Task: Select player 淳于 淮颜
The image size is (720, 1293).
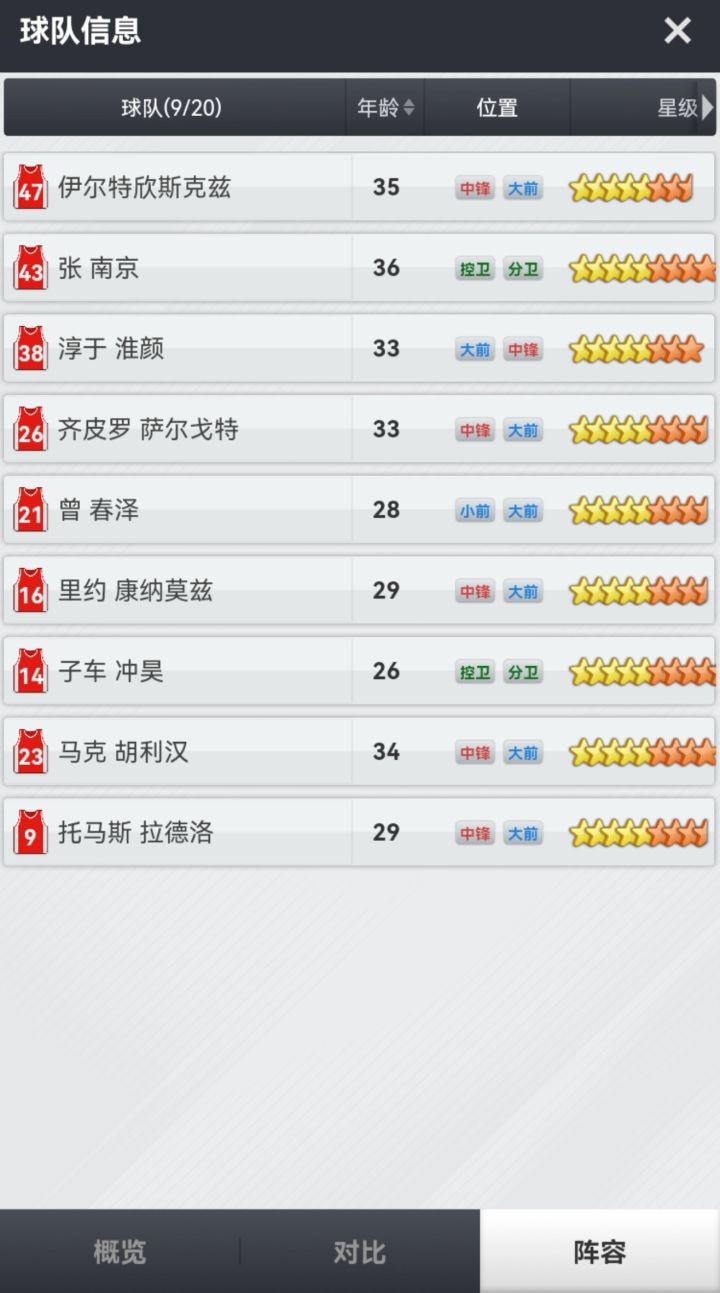Action: click(359, 348)
